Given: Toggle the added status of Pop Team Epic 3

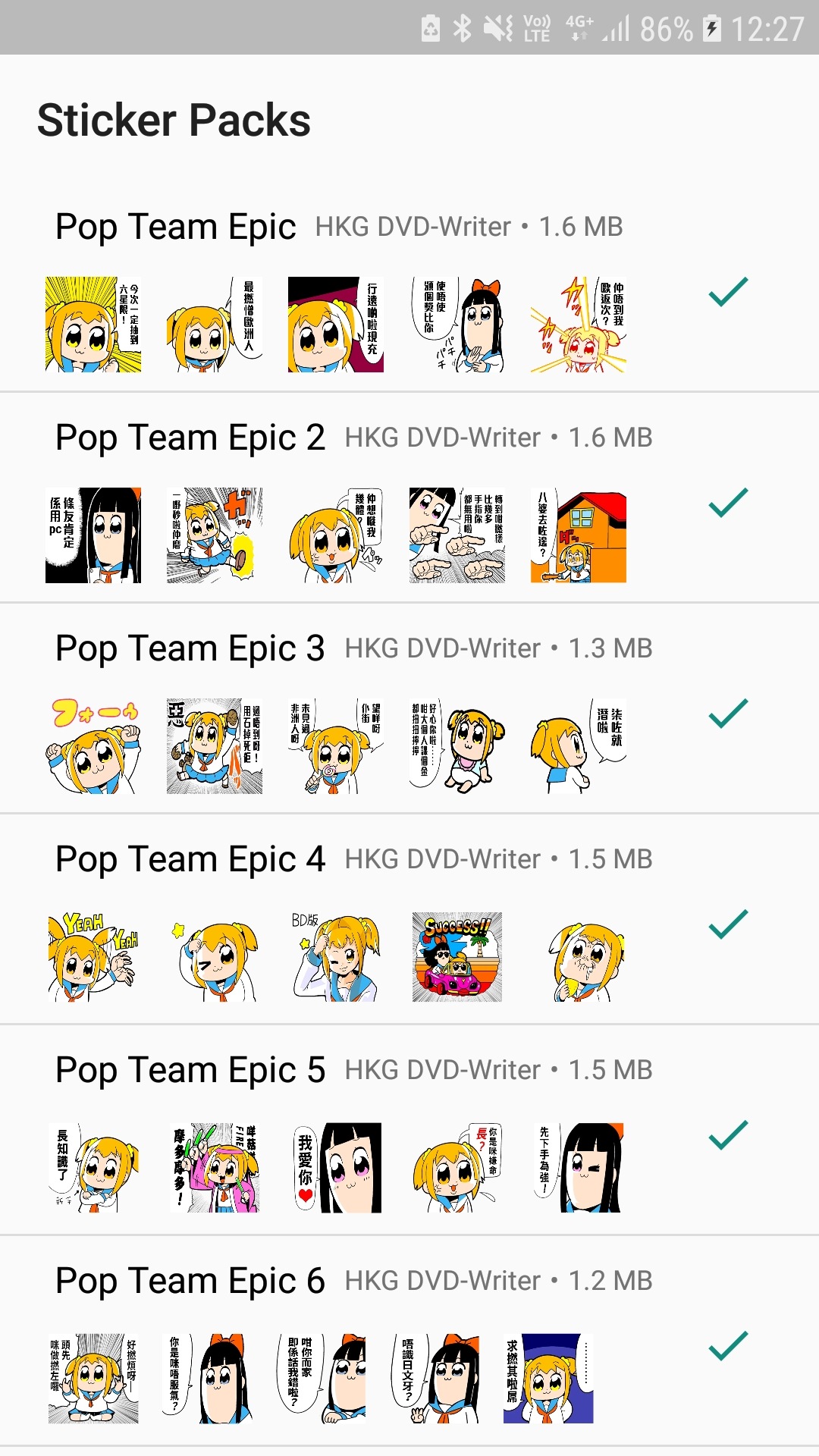Looking at the screenshot, I should point(726,714).
